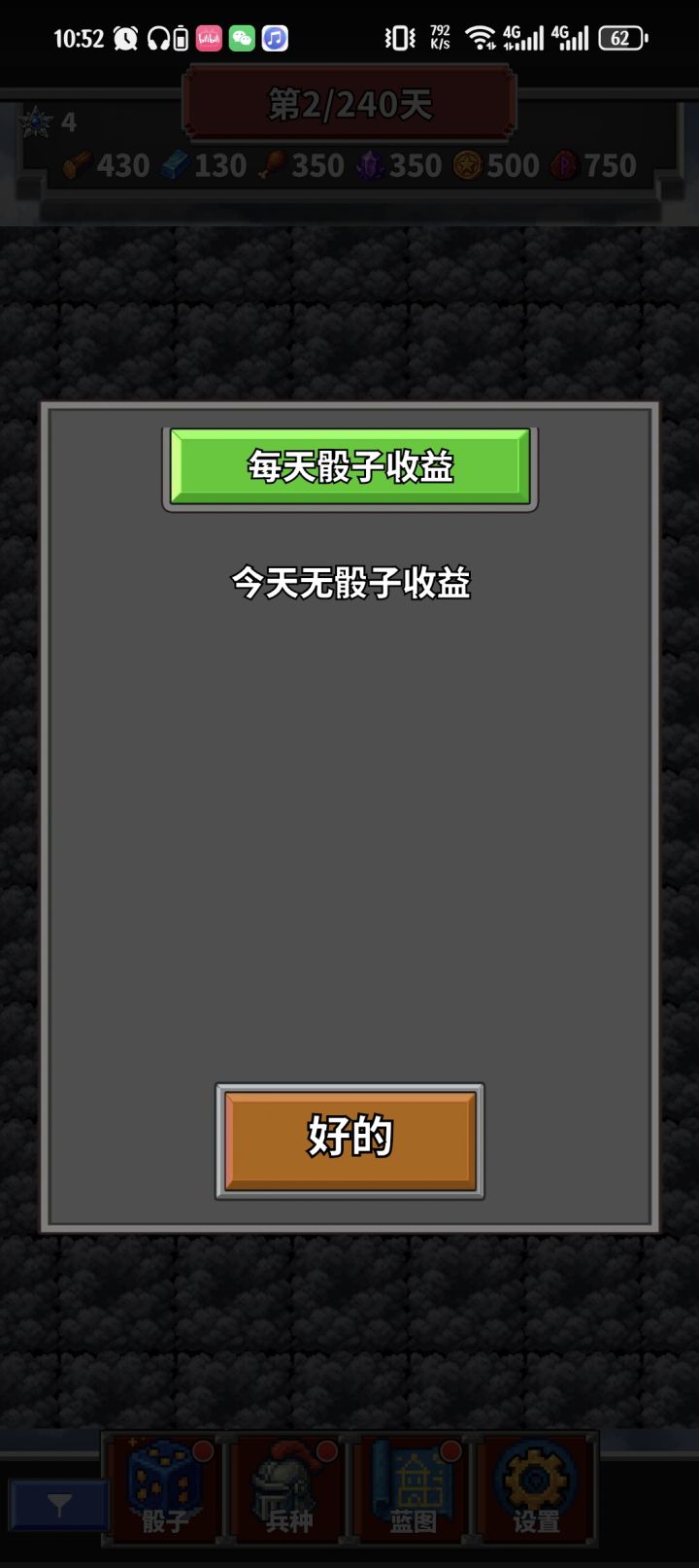Image resolution: width=699 pixels, height=1568 pixels.
Task: Tap the 第2/240天 day counter banner
Action: click(349, 104)
